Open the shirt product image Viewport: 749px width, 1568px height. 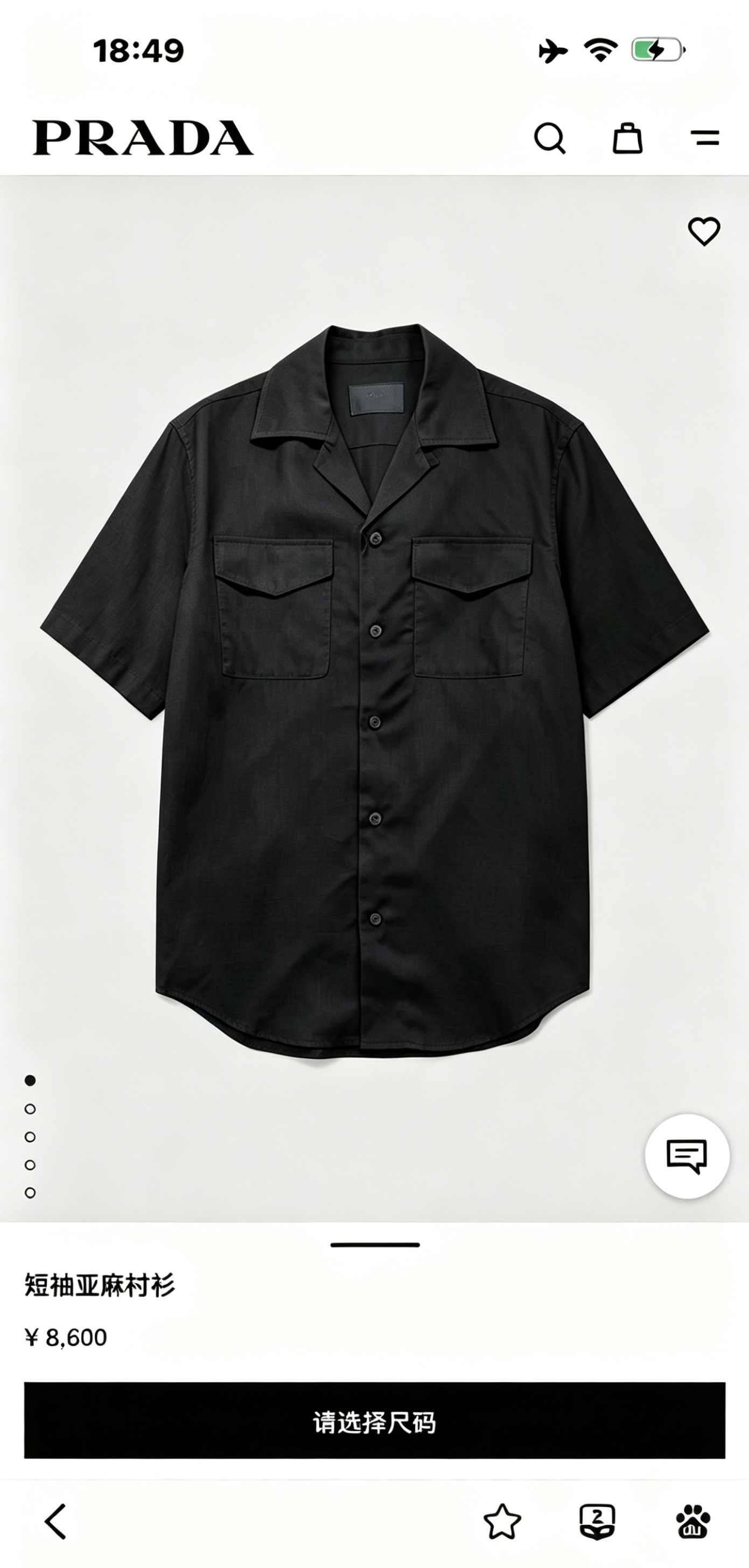pyautogui.click(x=375, y=691)
